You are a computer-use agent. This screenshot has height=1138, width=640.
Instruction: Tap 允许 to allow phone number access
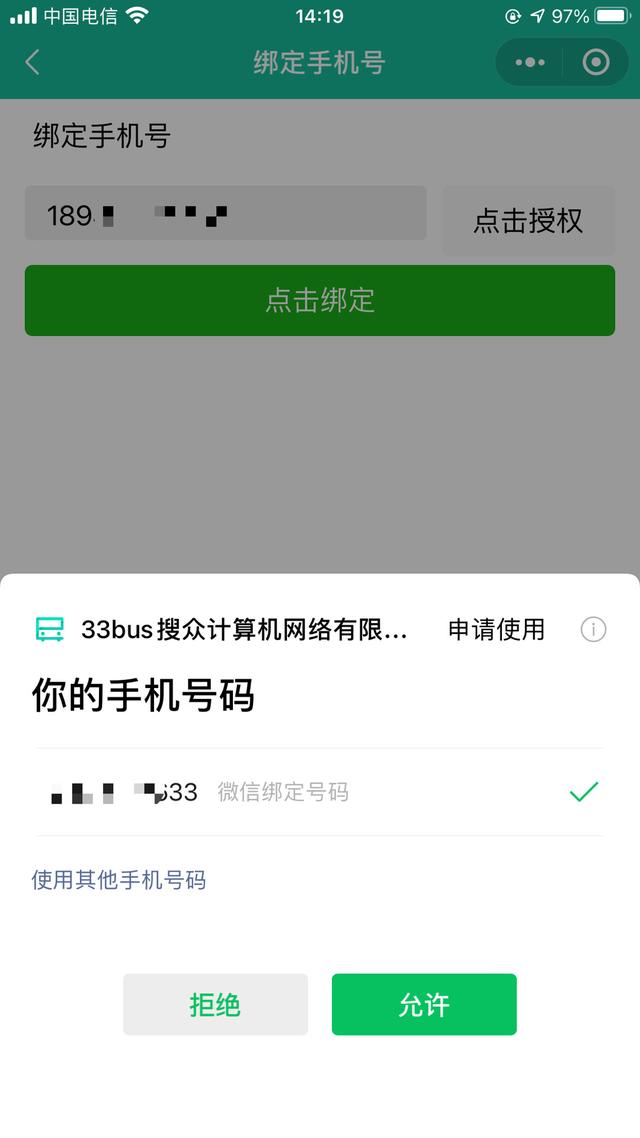(x=424, y=1004)
